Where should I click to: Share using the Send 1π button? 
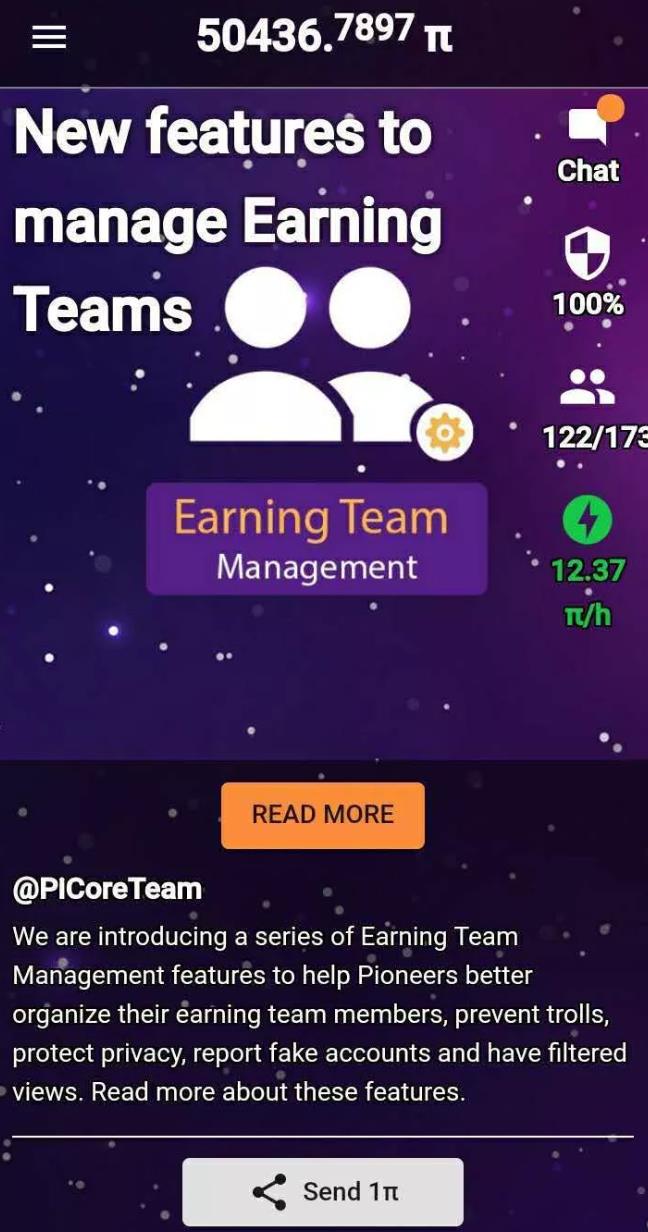point(323,1191)
